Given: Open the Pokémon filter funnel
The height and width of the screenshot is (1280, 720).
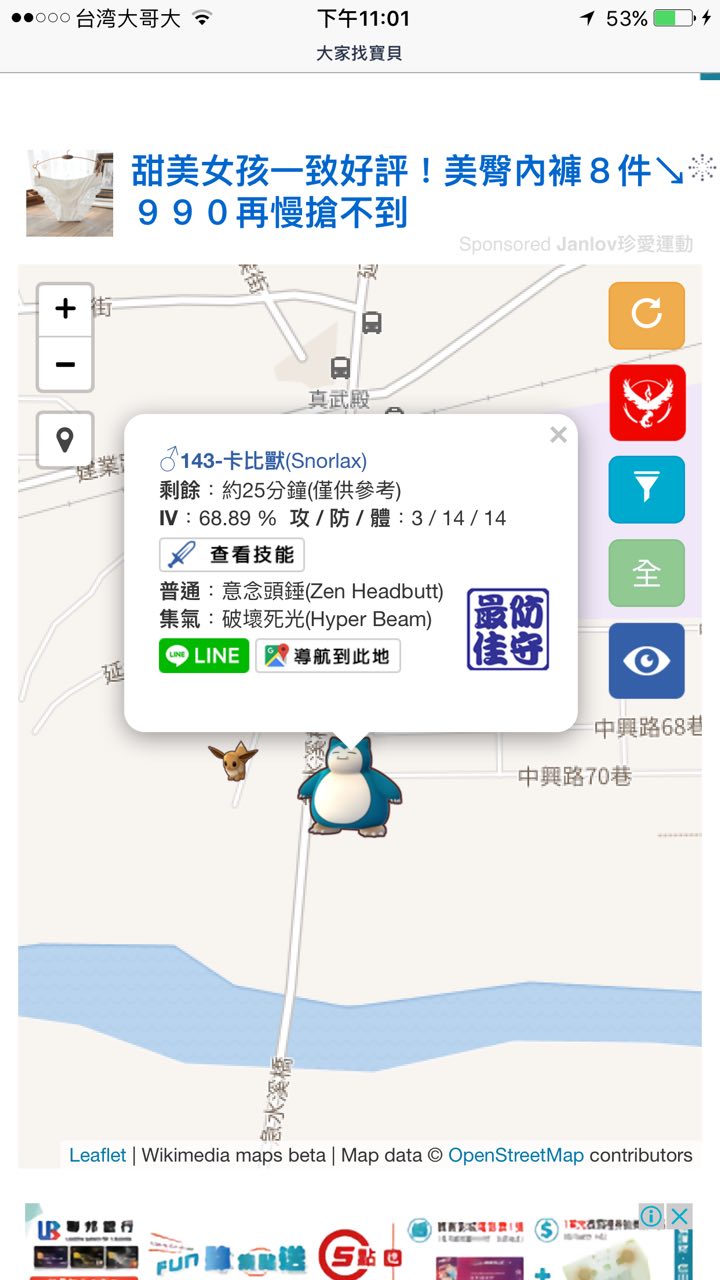Looking at the screenshot, I should coord(647,489).
